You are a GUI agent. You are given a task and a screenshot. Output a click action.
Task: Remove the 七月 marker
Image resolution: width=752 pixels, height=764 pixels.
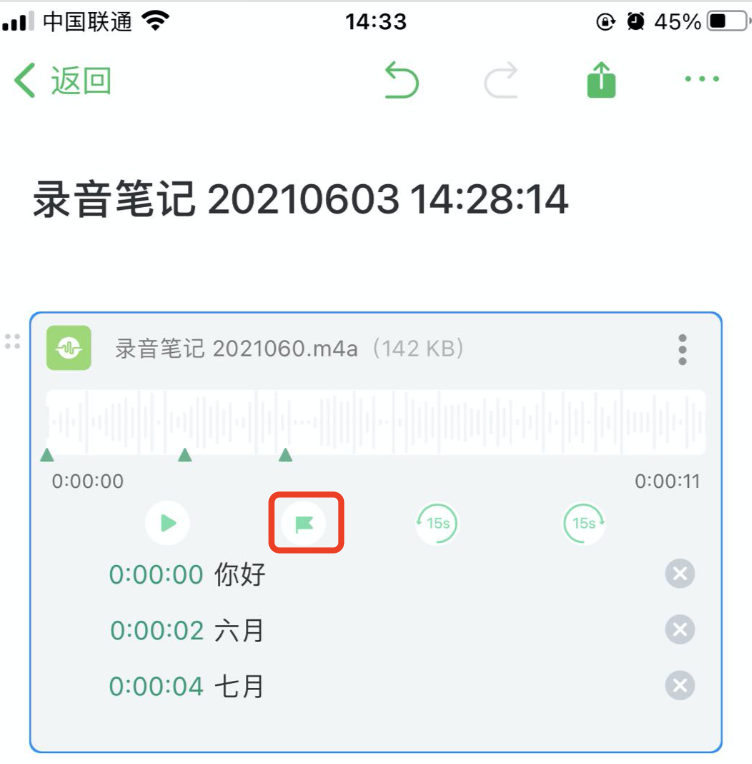click(x=680, y=686)
